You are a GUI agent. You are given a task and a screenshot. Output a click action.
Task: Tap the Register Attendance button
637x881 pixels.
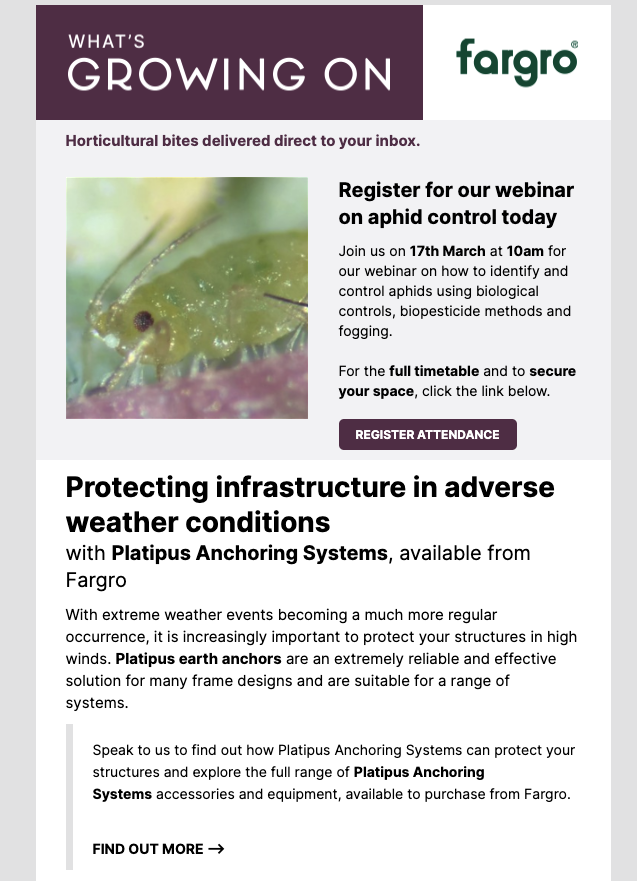point(427,435)
